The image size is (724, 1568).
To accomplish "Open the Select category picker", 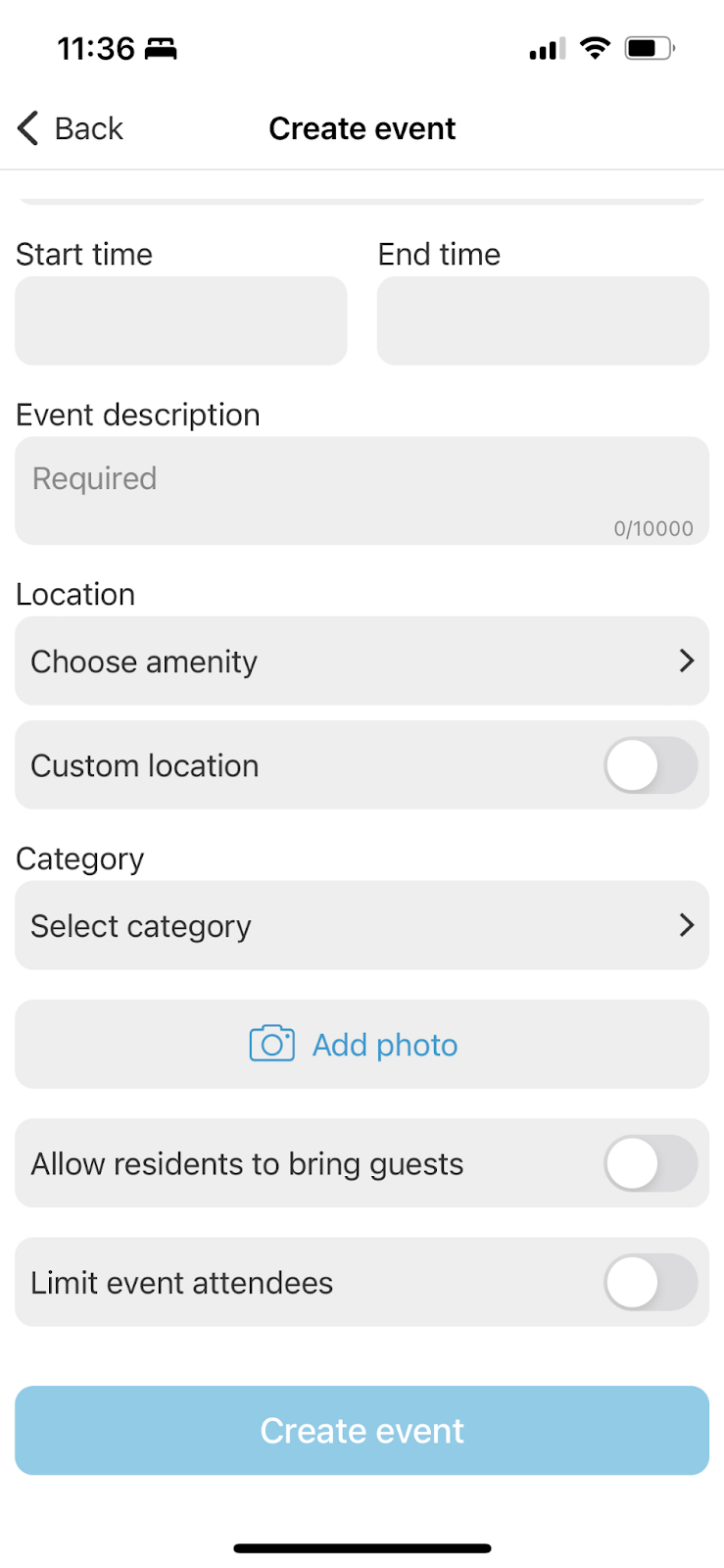I will coord(362,926).
